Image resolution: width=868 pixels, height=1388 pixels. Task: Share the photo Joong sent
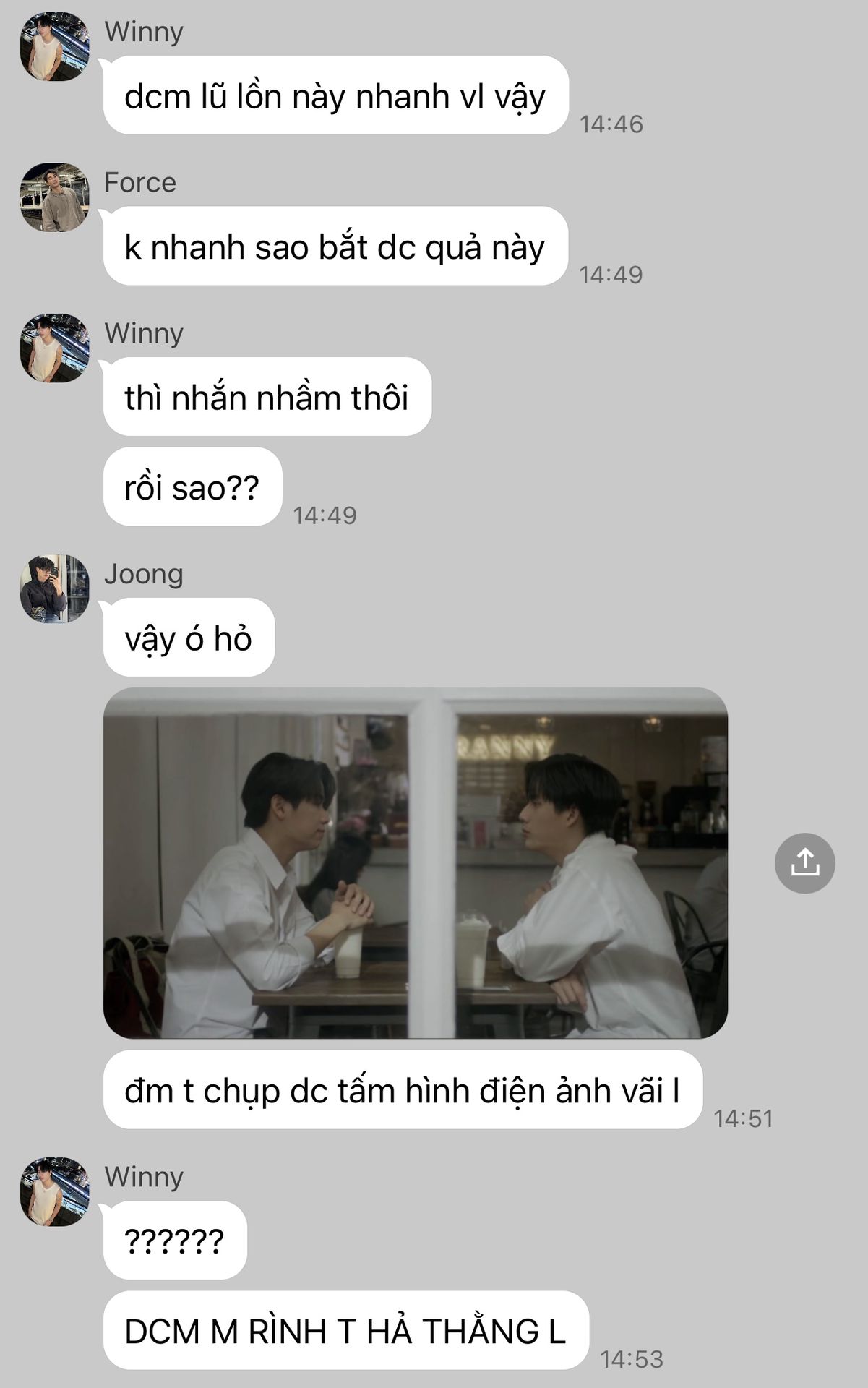(804, 863)
